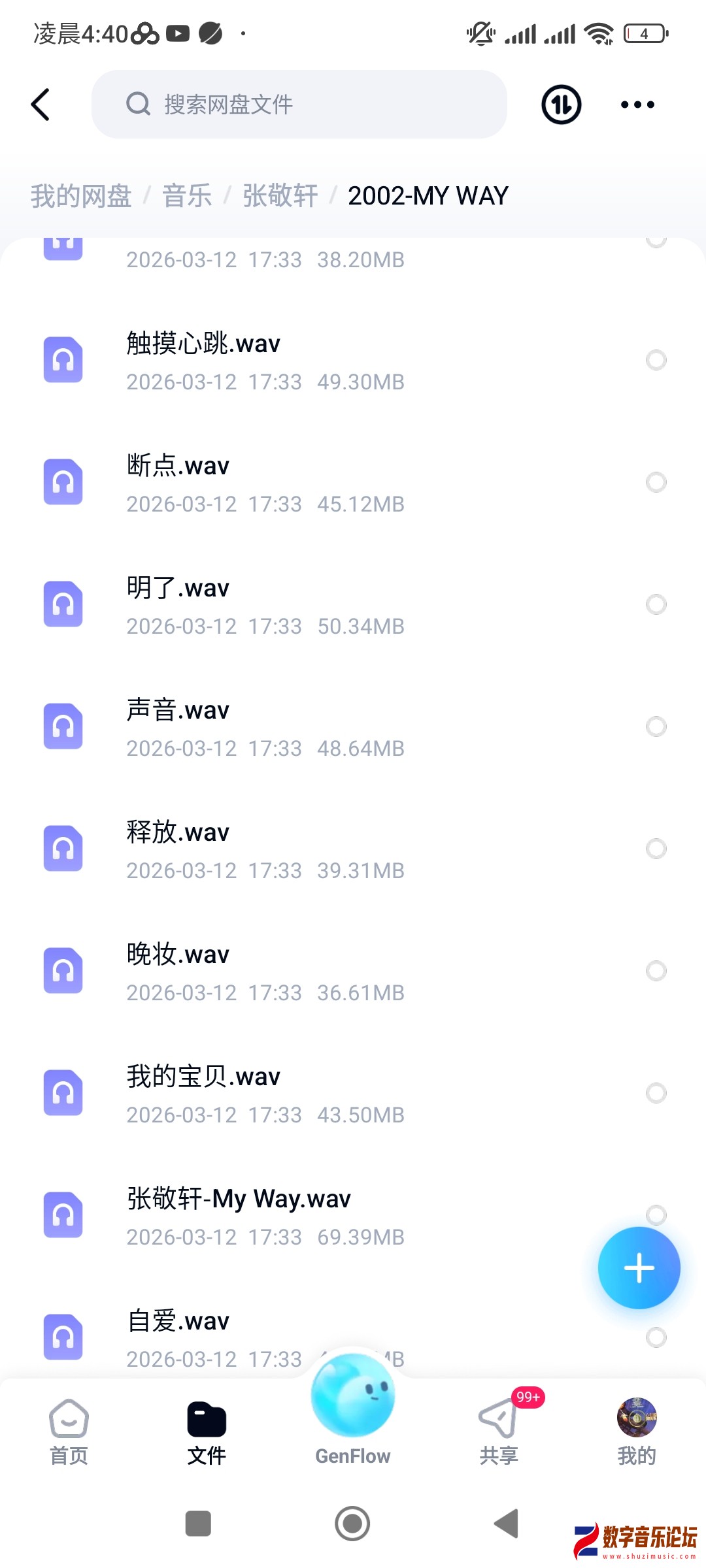The height and width of the screenshot is (1568, 706).
Task: Open the sort order icon beside search bar
Action: pyautogui.click(x=561, y=104)
